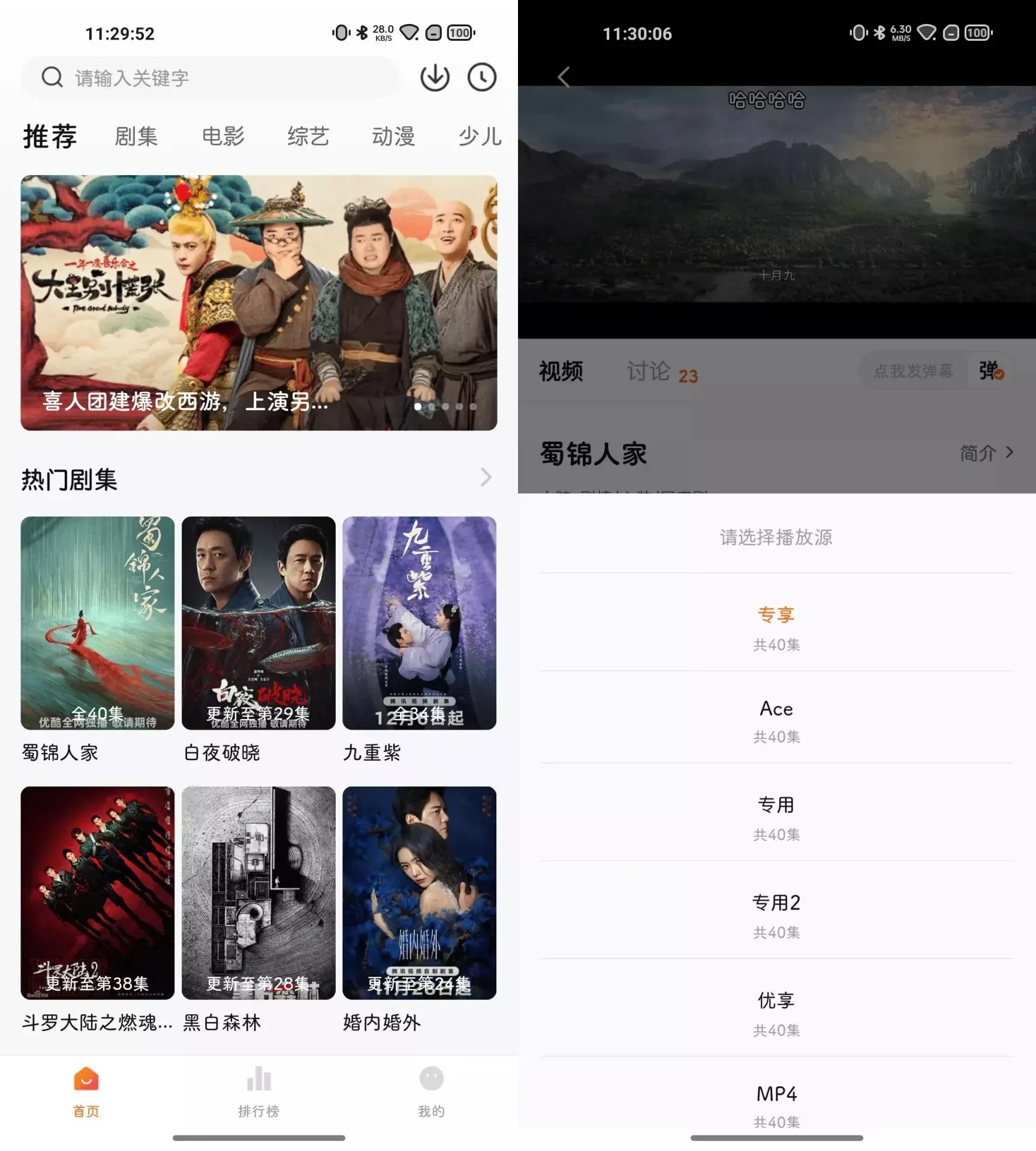Go to the 排行榜 tab

tap(258, 1092)
